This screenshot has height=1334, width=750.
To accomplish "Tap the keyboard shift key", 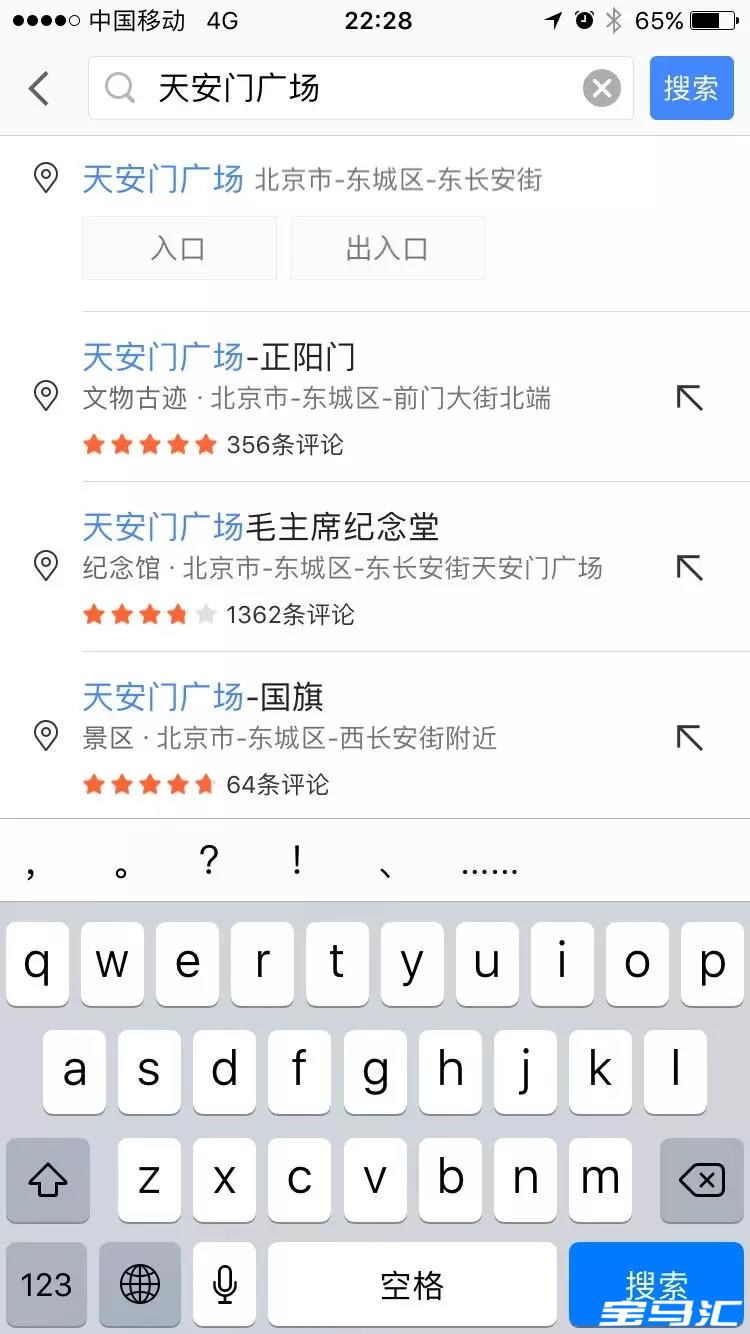I will pyautogui.click(x=47, y=1180).
